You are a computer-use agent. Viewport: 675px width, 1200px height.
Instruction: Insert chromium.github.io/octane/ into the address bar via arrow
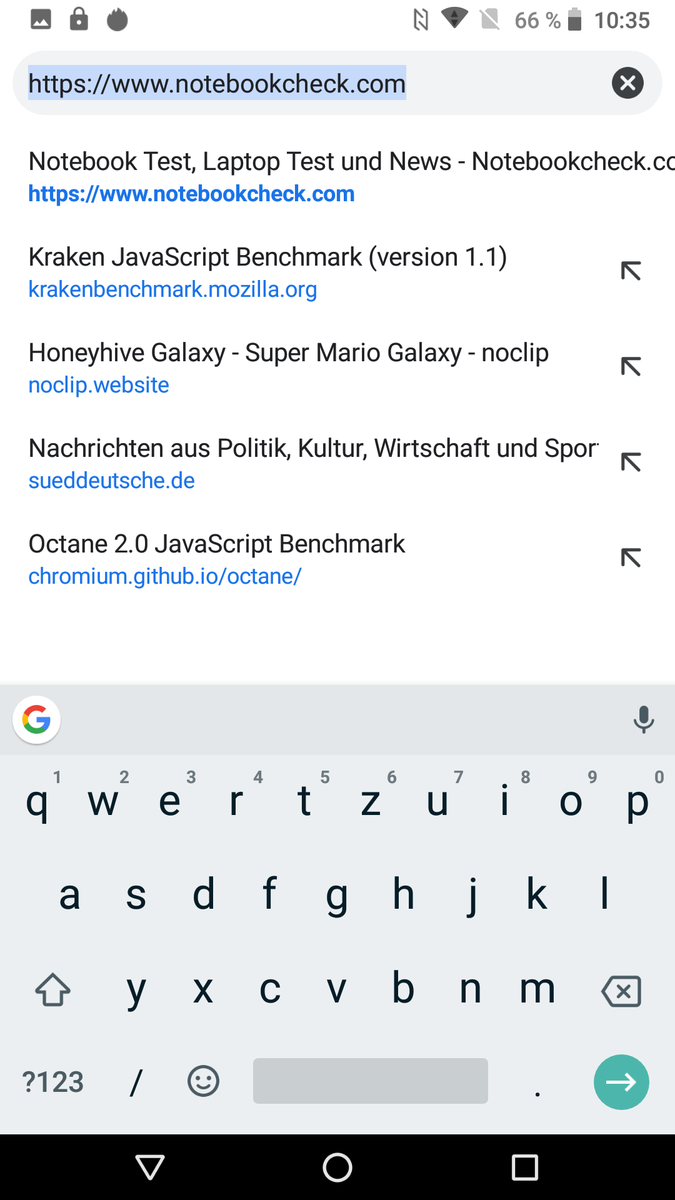(630, 558)
